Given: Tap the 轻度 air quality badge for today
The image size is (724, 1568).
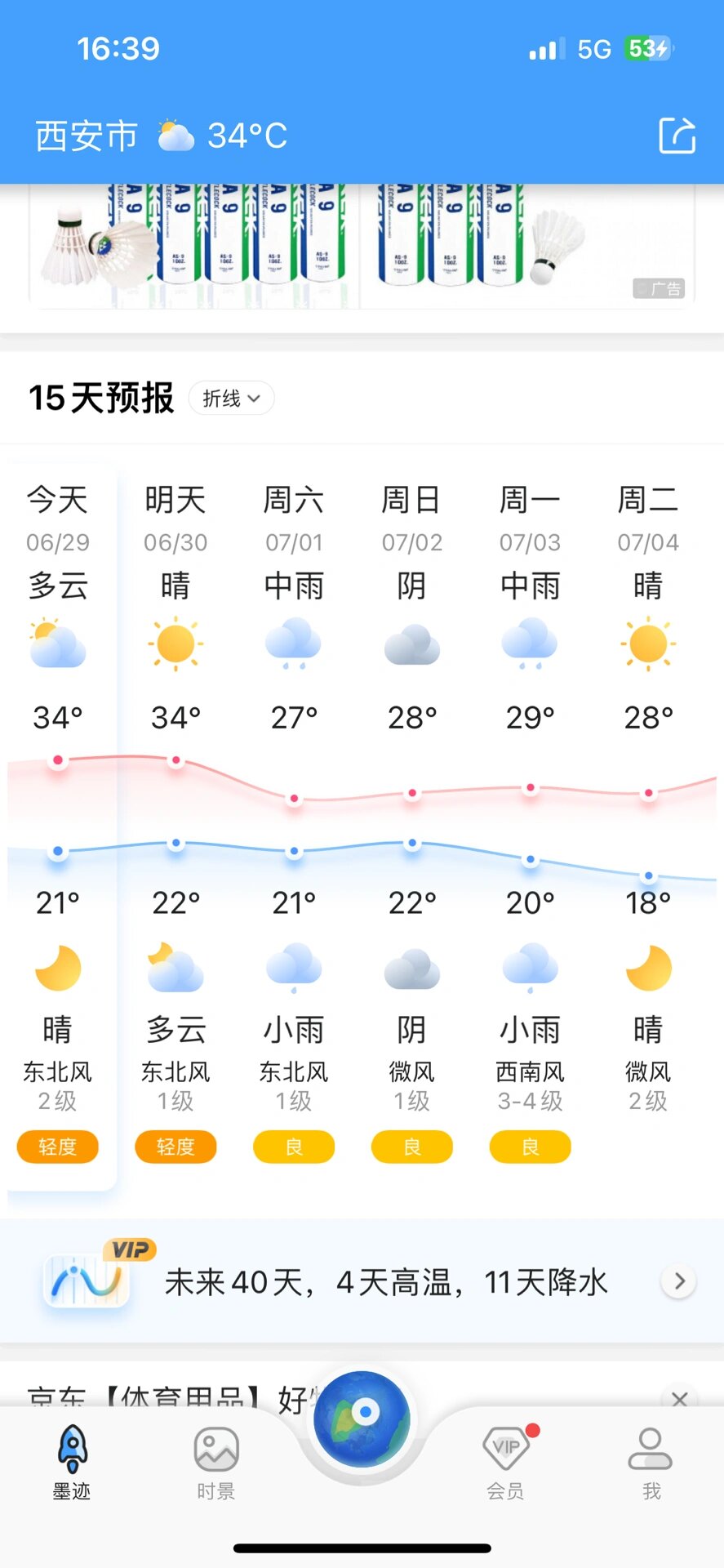Looking at the screenshot, I should pos(57,1147).
